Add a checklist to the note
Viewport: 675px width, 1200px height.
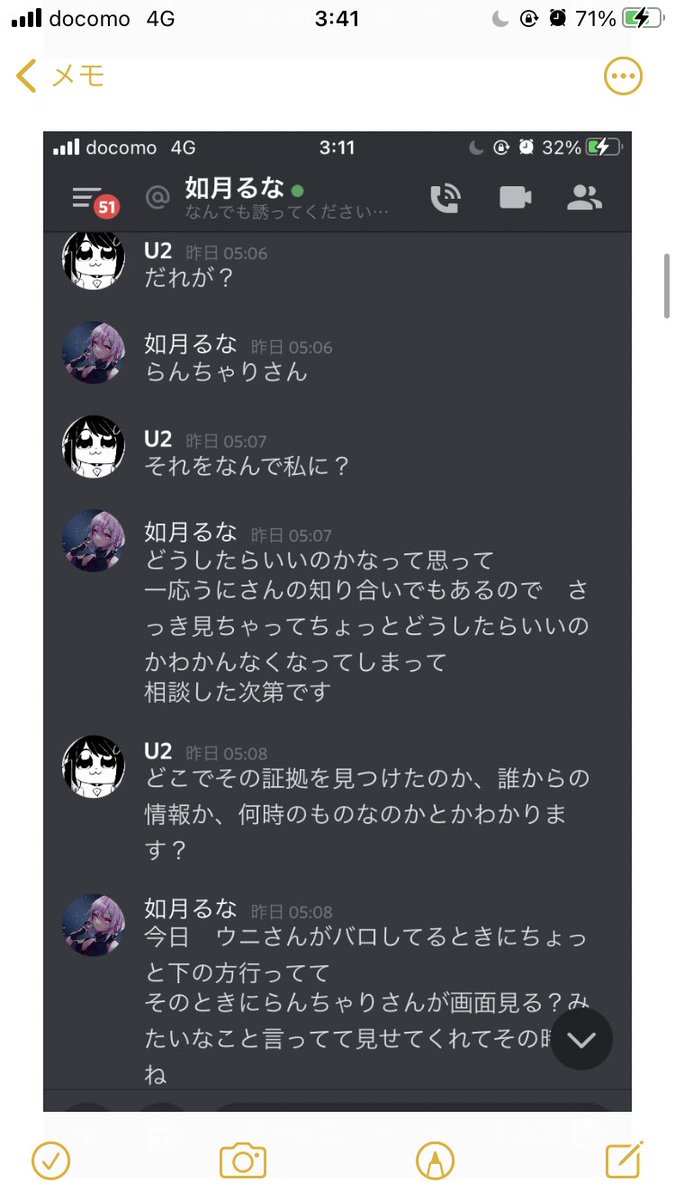coord(51,1160)
